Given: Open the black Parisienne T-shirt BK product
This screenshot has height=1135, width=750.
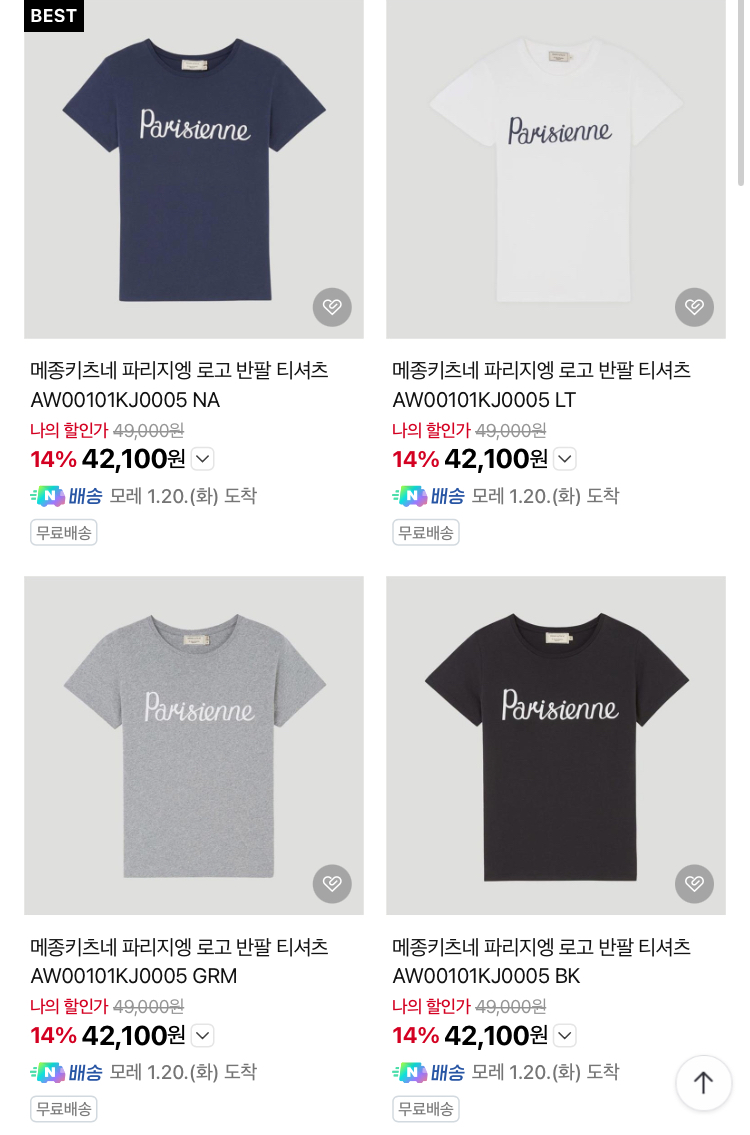Looking at the screenshot, I should tap(556, 745).
